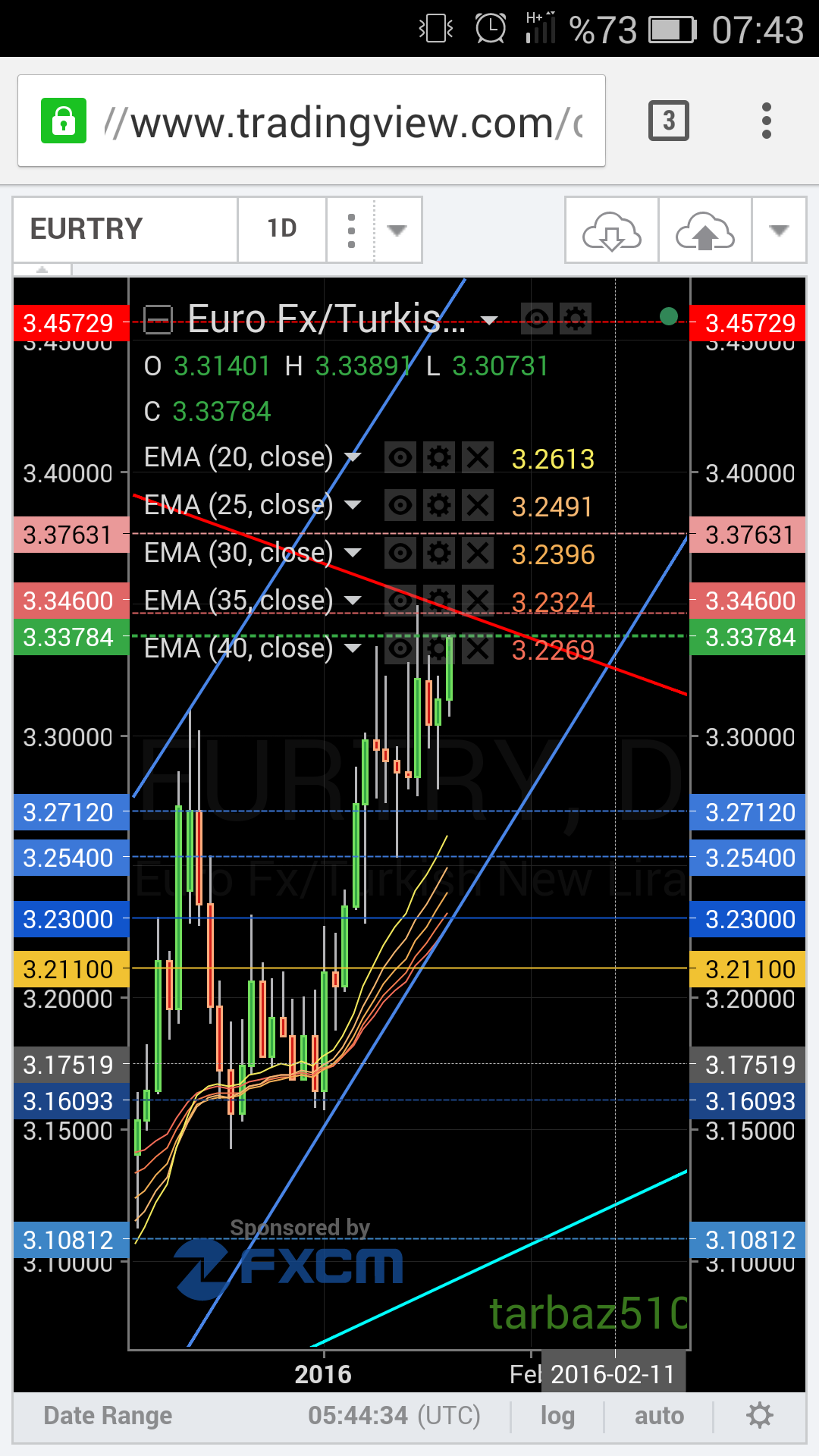This screenshot has width=819, height=1456.
Task: Open settings for EMA (25, close)
Action: [x=439, y=505]
